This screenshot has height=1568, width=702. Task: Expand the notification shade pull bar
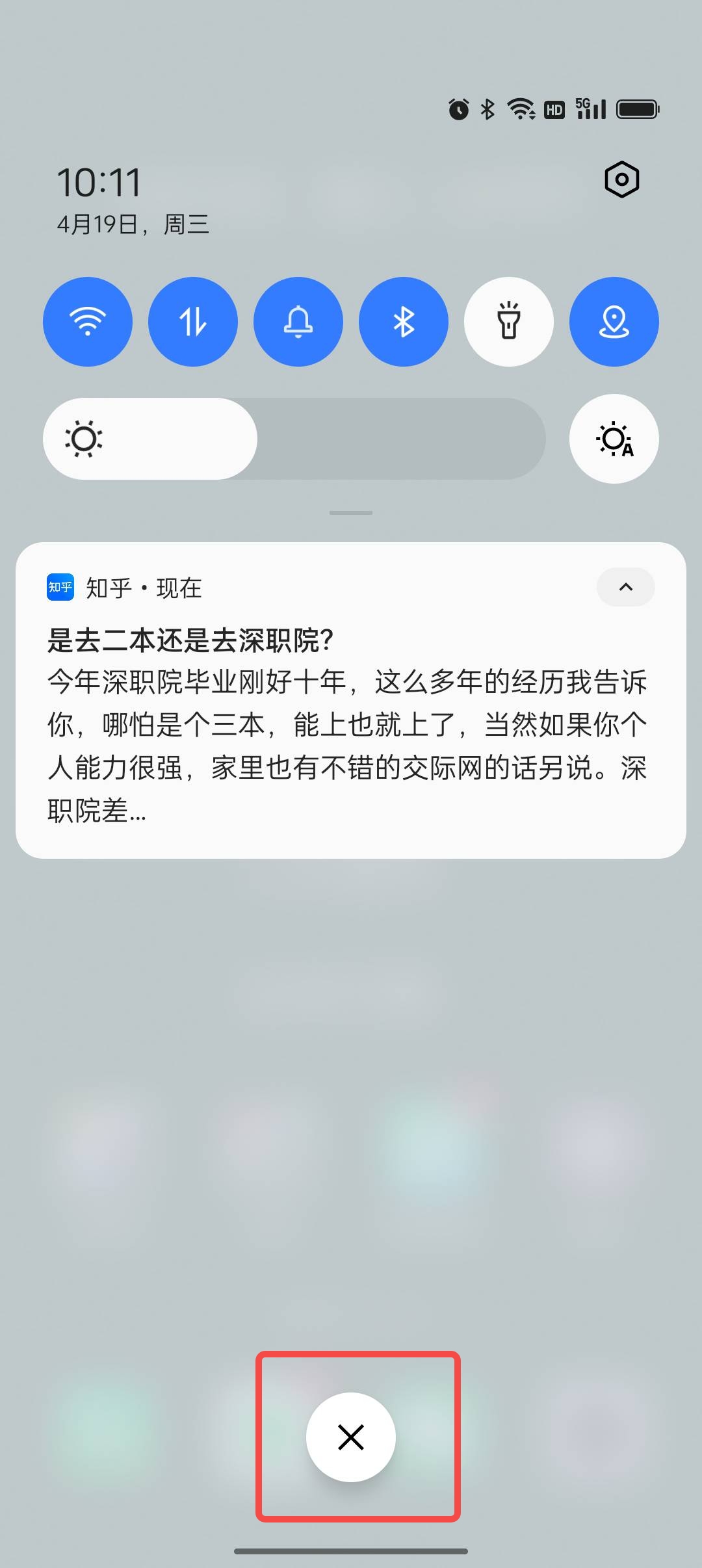point(350,513)
